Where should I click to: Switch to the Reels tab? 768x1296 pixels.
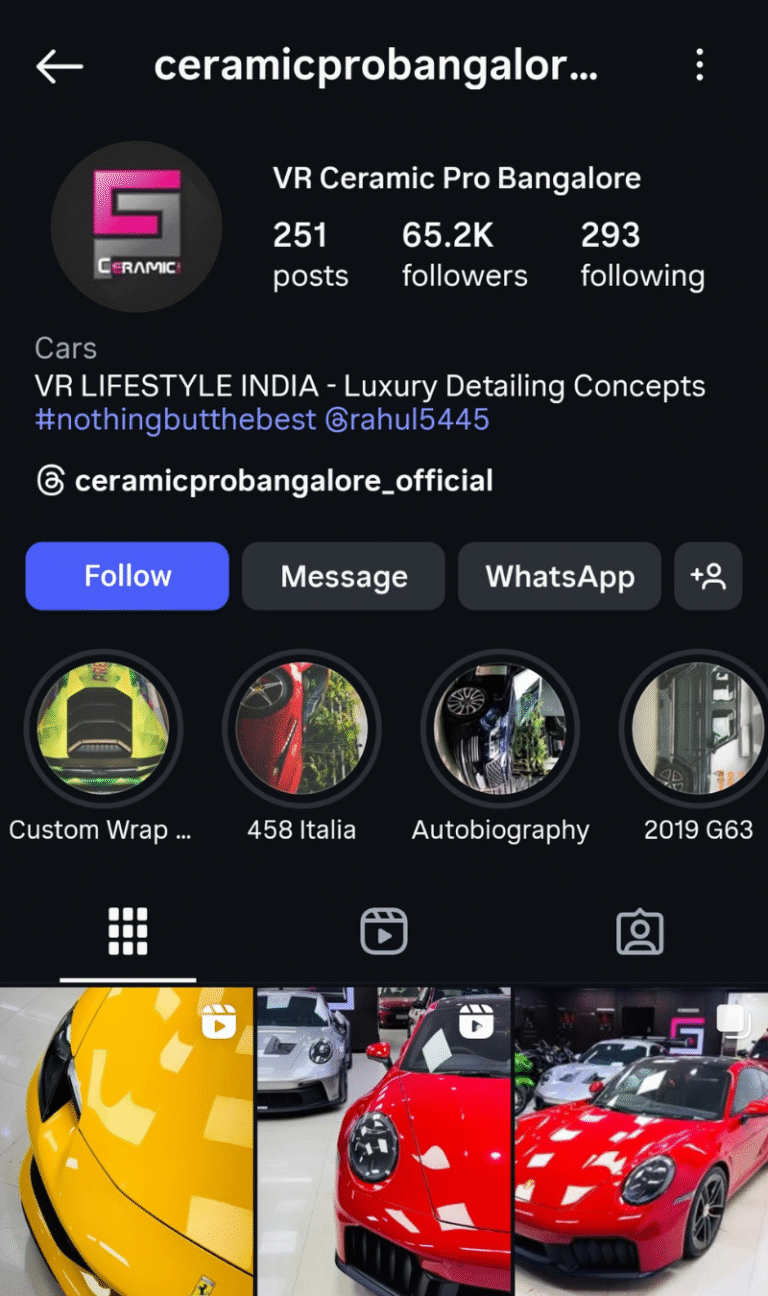click(x=384, y=932)
